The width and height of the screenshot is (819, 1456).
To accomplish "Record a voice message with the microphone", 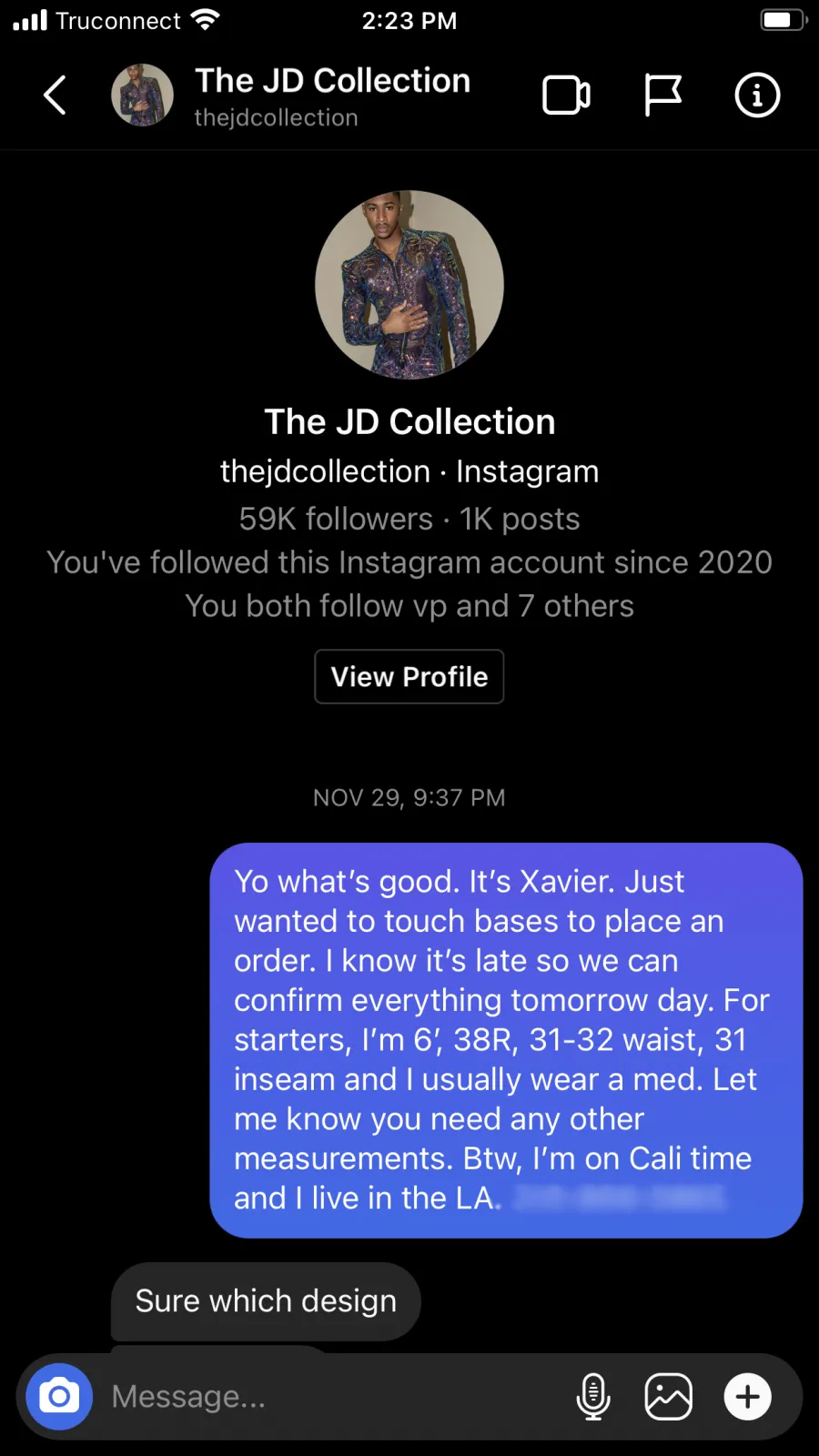I will pyautogui.click(x=593, y=1396).
